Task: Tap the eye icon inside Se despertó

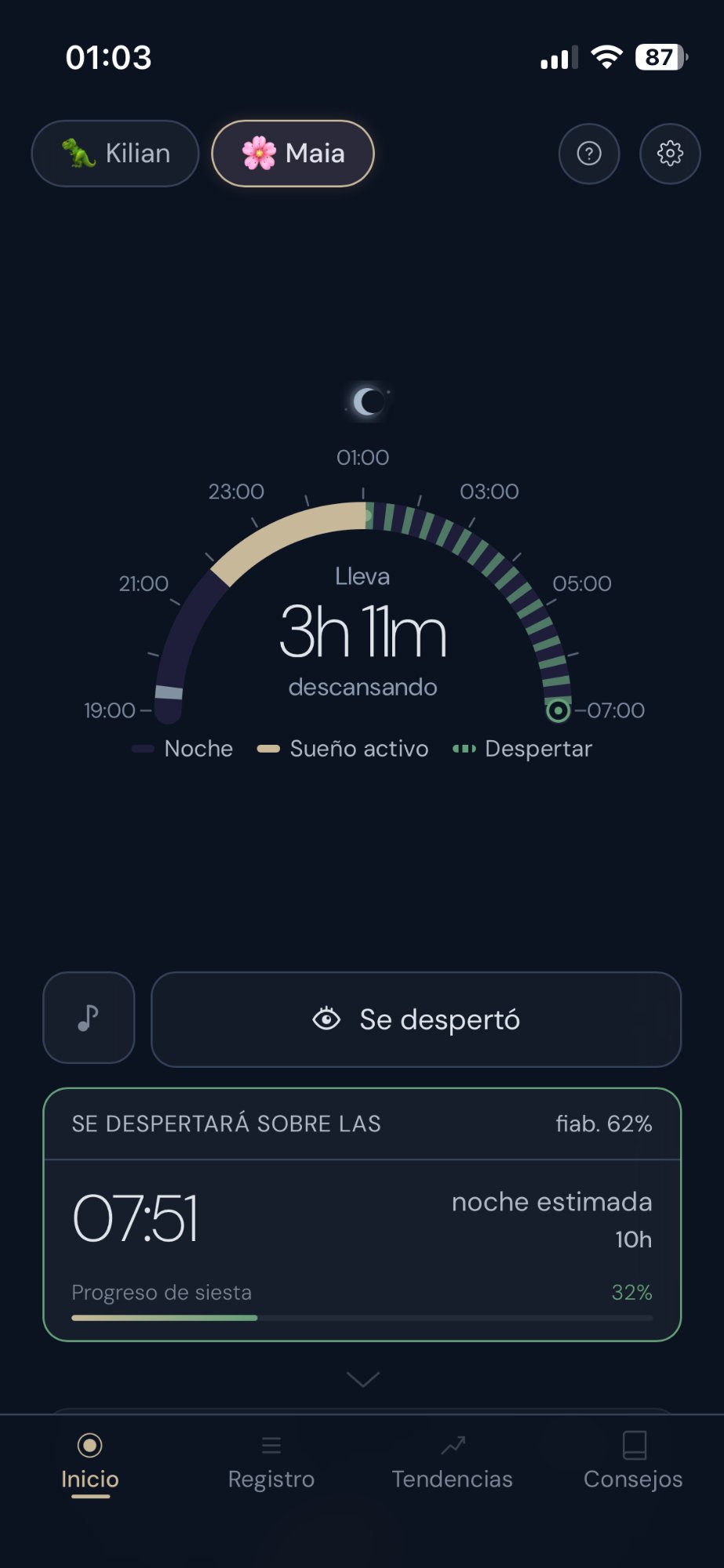Action: point(326,1018)
